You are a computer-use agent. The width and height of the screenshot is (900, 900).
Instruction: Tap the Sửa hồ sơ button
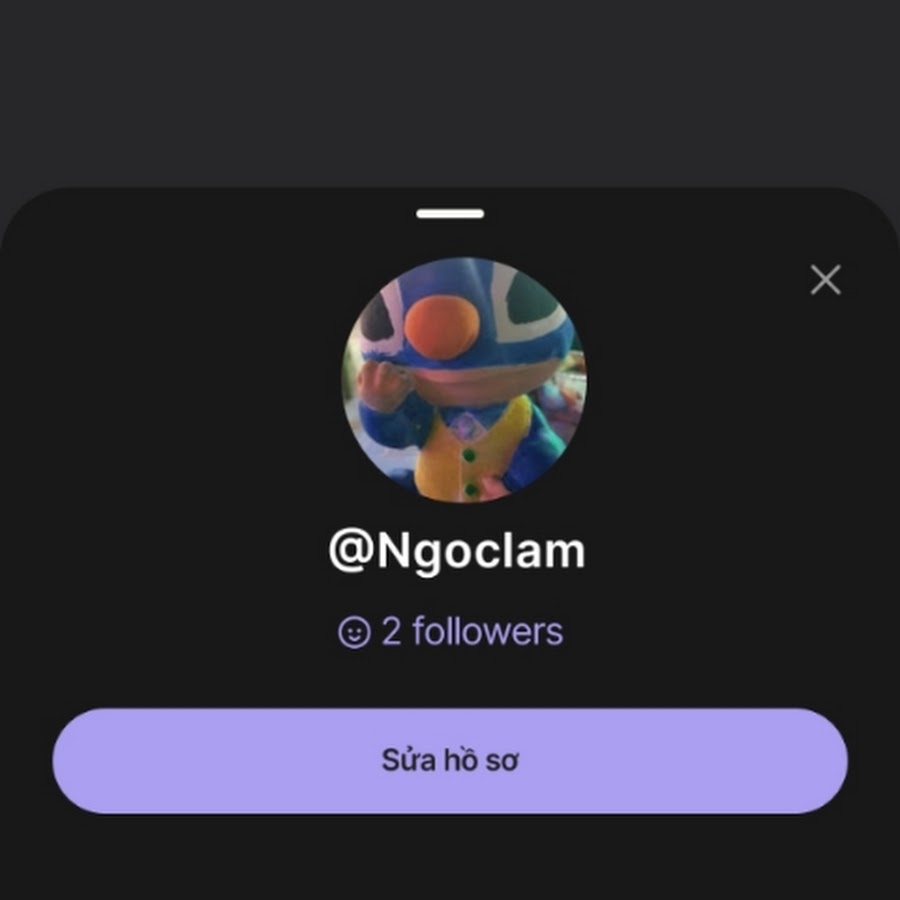click(x=450, y=761)
